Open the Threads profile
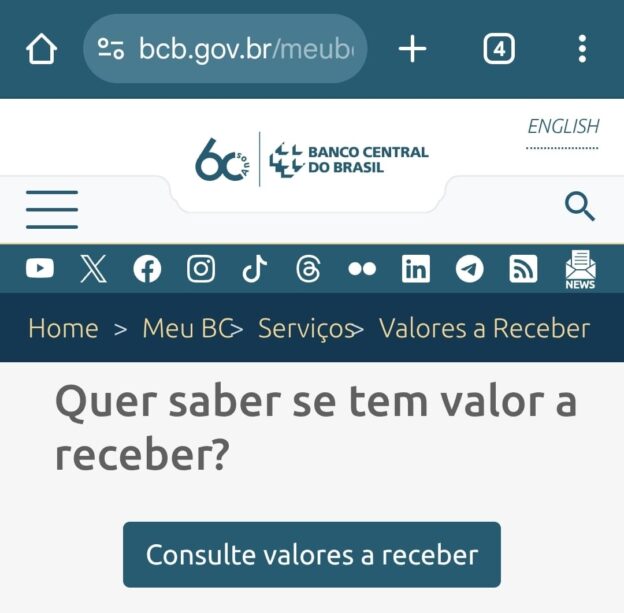 308,268
